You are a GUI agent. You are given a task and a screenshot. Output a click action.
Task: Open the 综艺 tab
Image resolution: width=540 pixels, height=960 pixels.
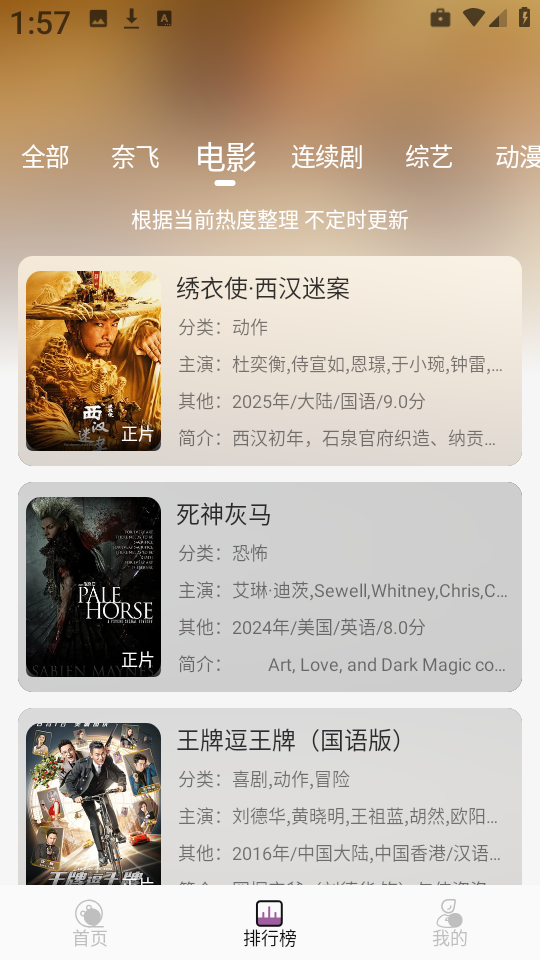(429, 157)
